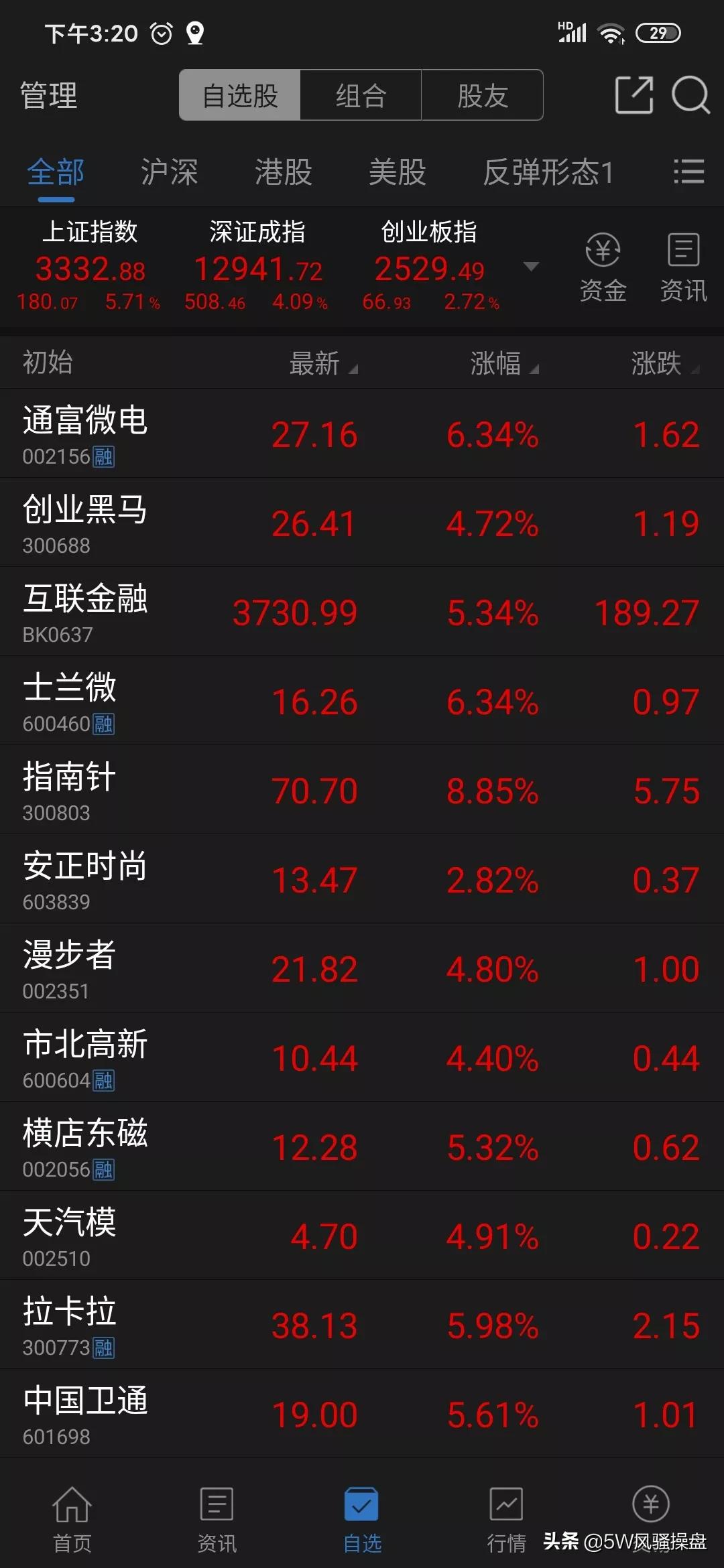Select the 美股 tab

tap(398, 172)
